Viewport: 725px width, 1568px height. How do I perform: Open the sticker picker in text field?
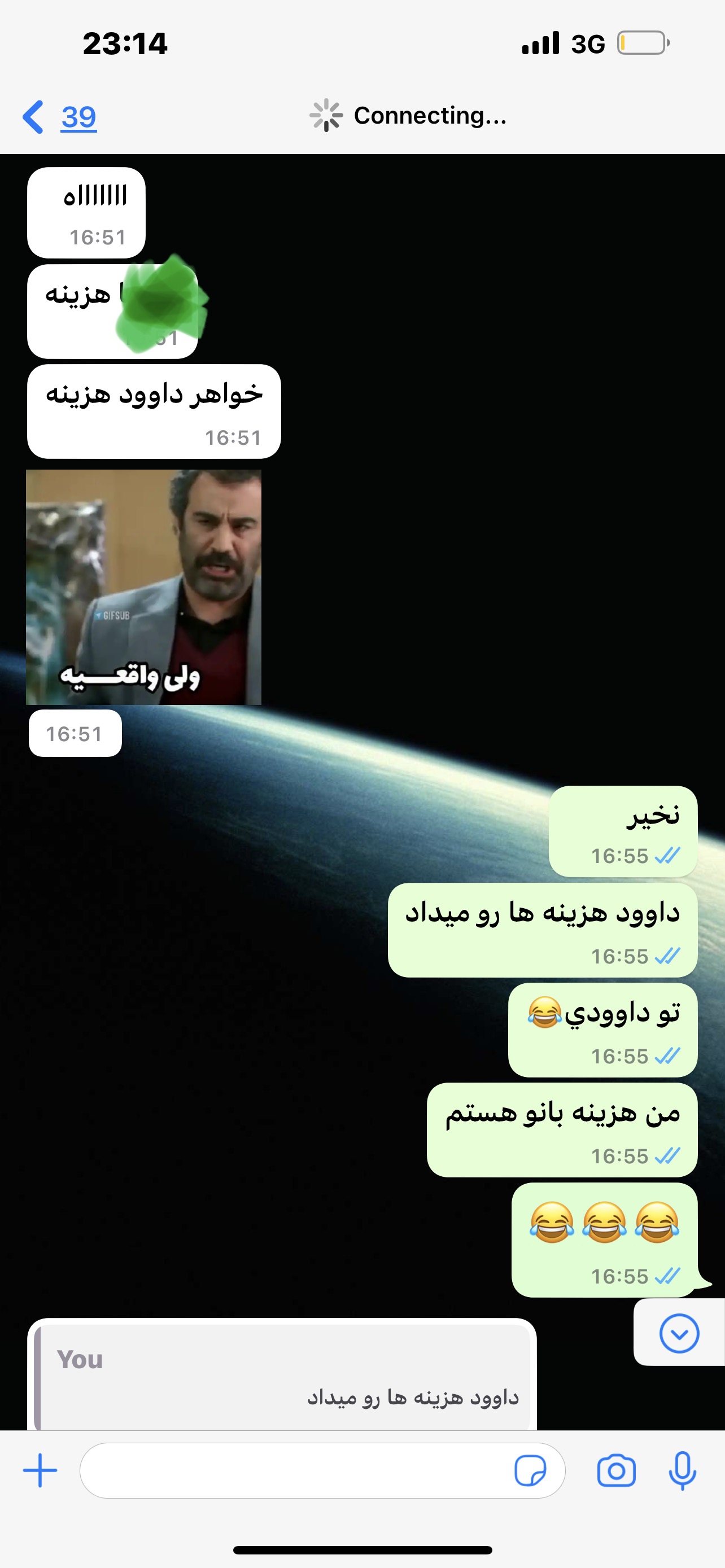[x=530, y=1470]
